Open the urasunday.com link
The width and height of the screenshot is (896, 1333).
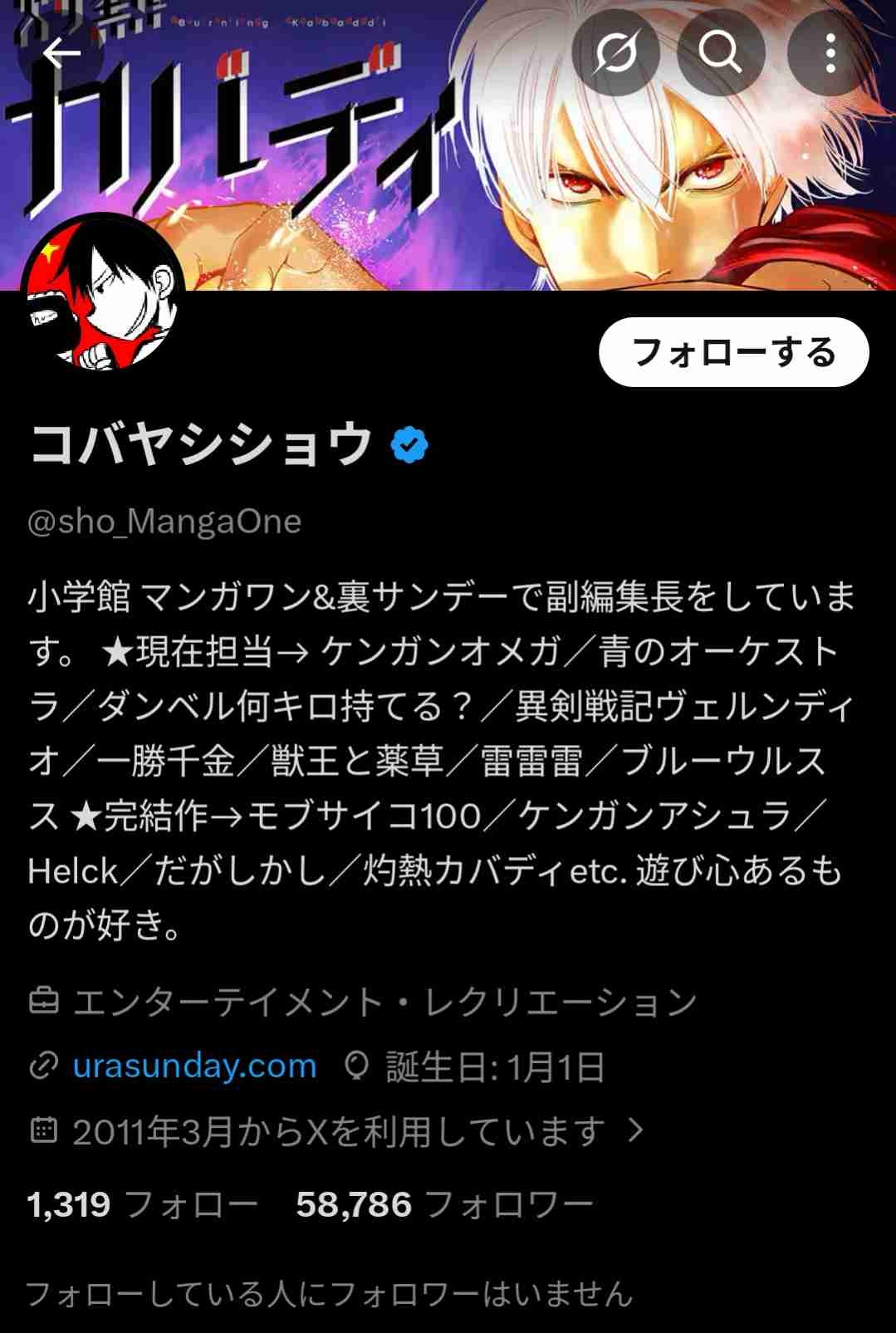(x=194, y=1066)
